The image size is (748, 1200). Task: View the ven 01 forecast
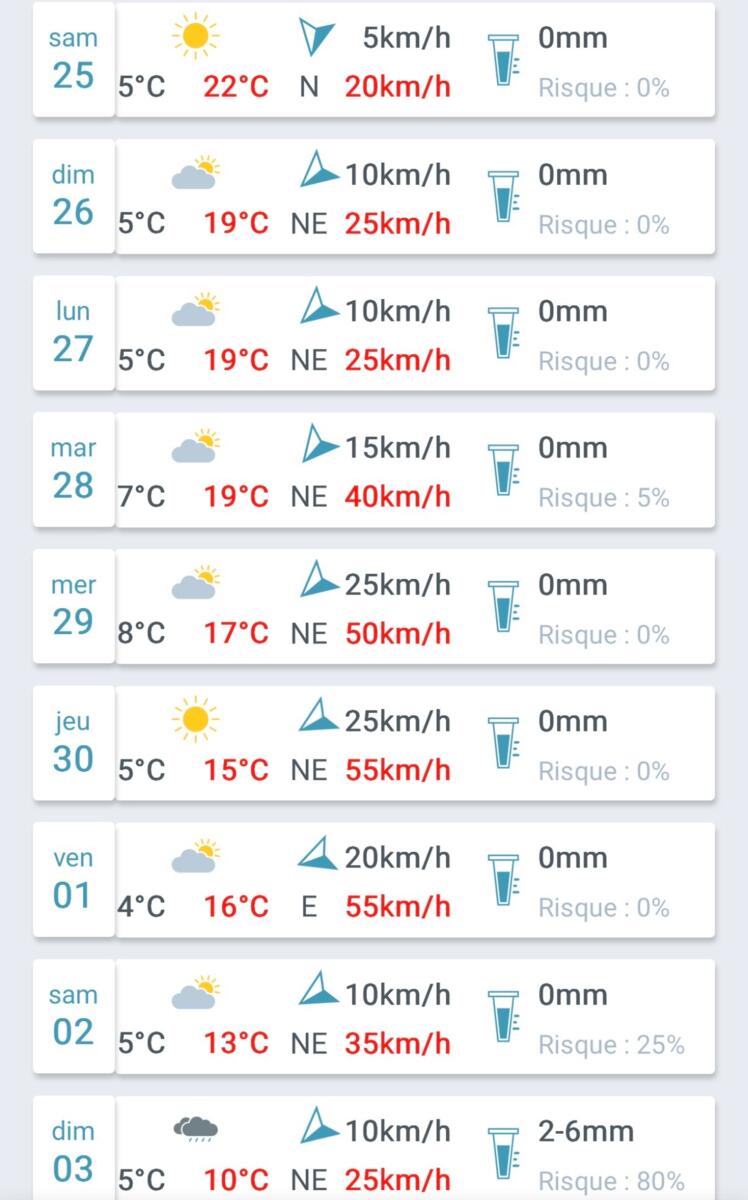point(374,880)
